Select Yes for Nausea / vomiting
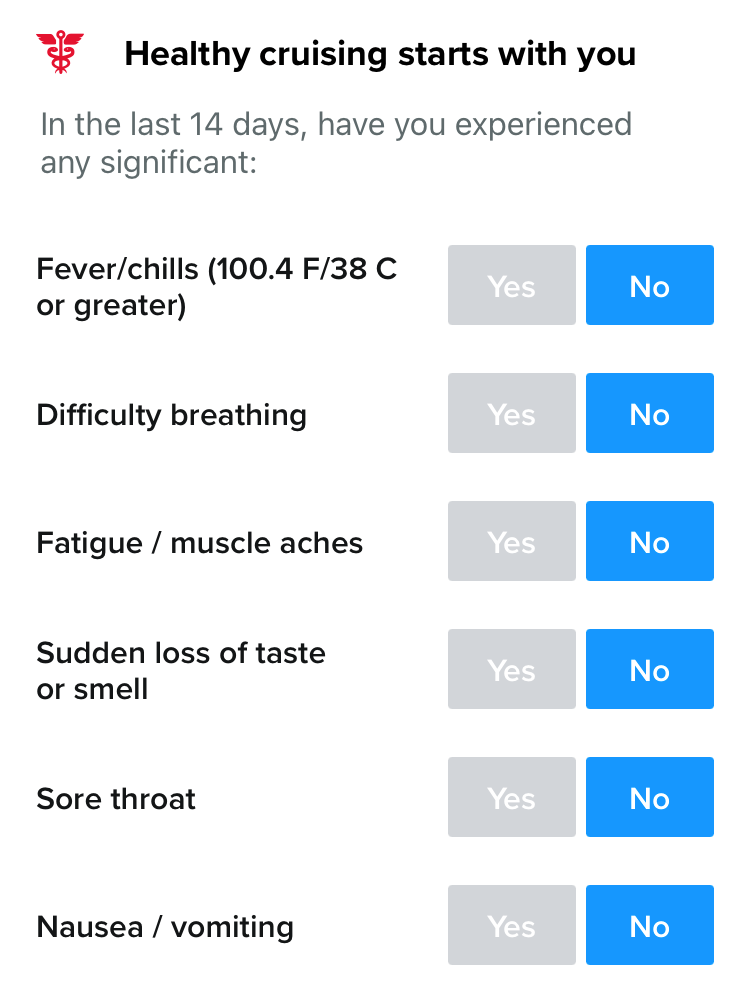The image size is (743, 991). tap(512, 925)
